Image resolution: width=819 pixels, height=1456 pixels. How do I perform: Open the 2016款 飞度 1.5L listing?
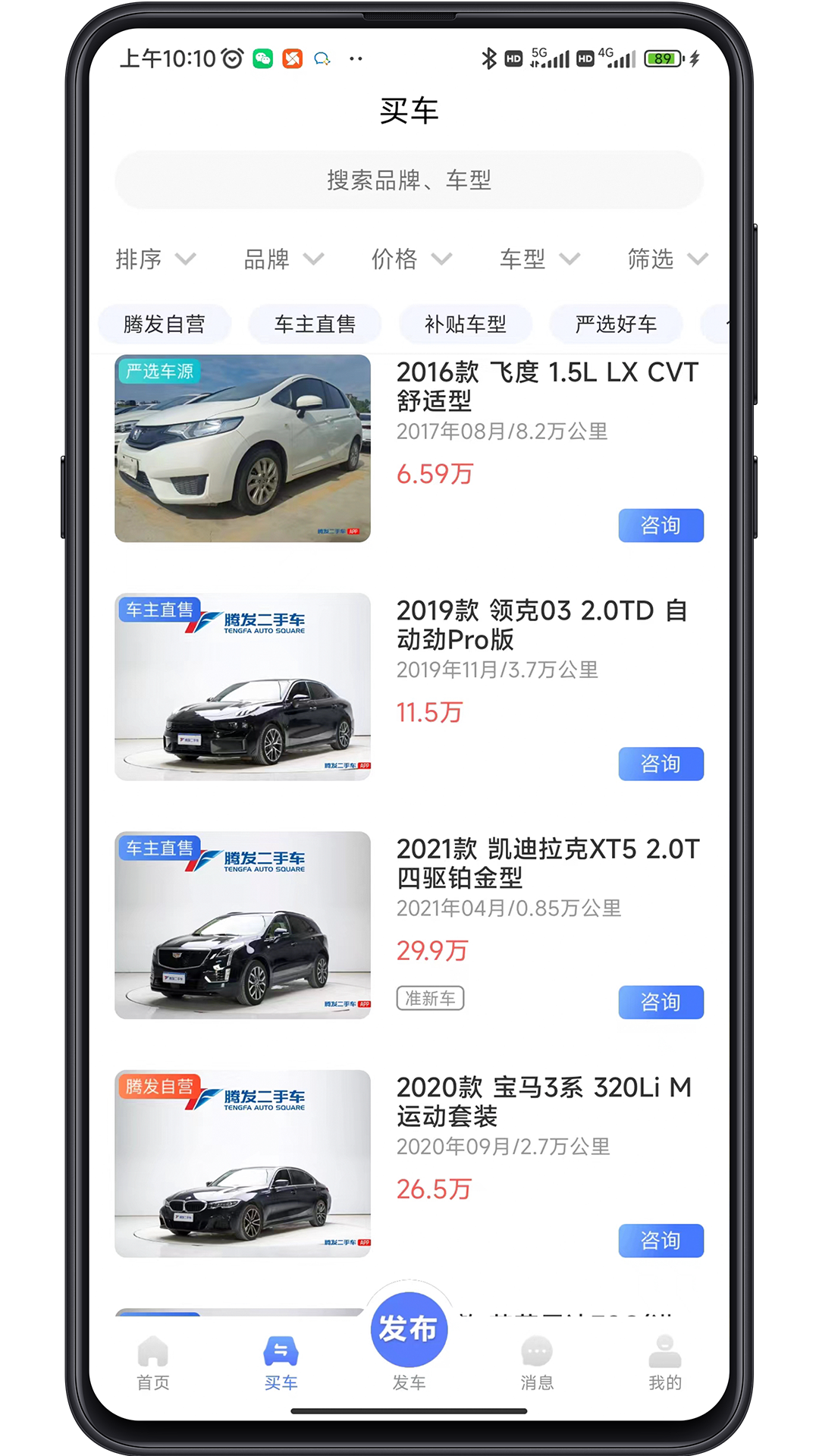[x=546, y=387]
